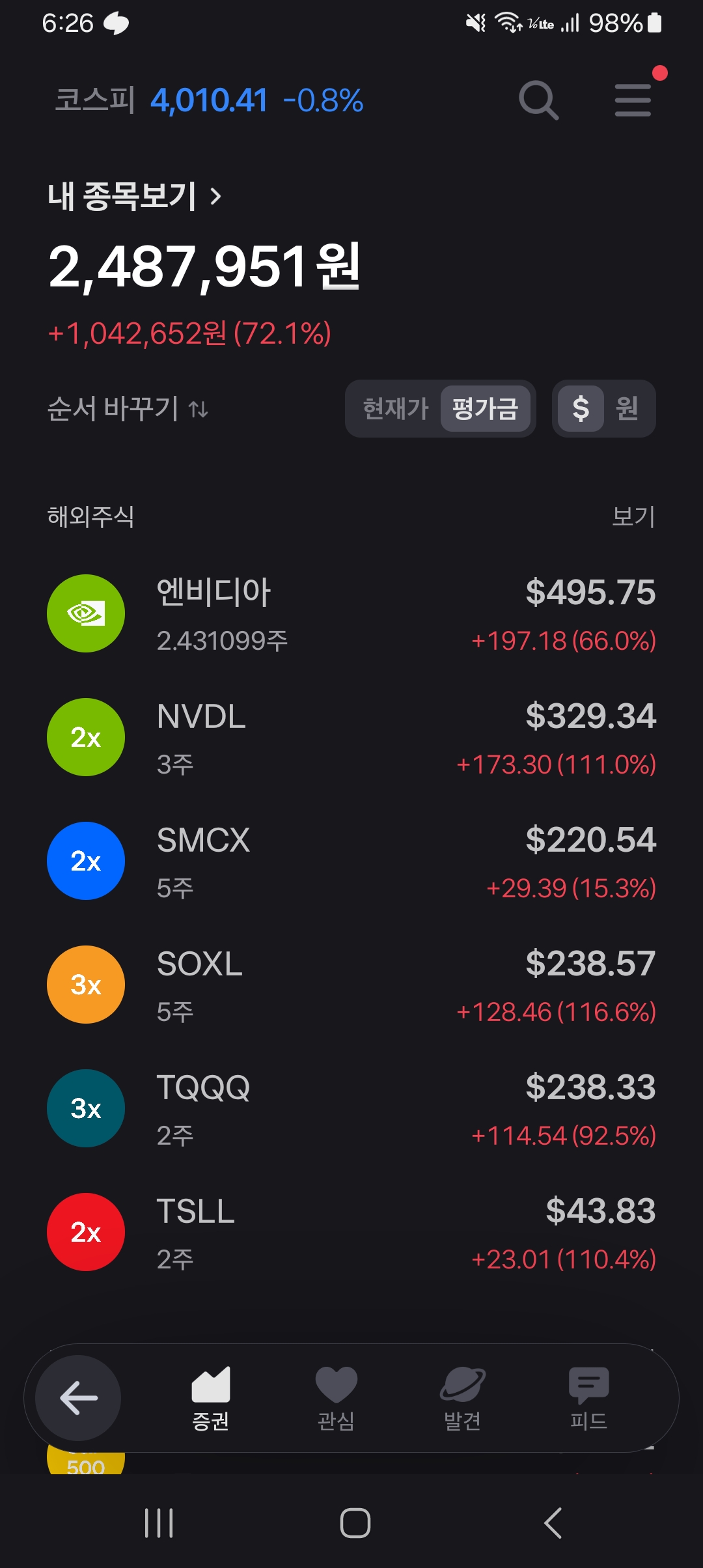The height and width of the screenshot is (1568, 703).
Task: Go to the system home screen
Action: pyautogui.click(x=355, y=1523)
